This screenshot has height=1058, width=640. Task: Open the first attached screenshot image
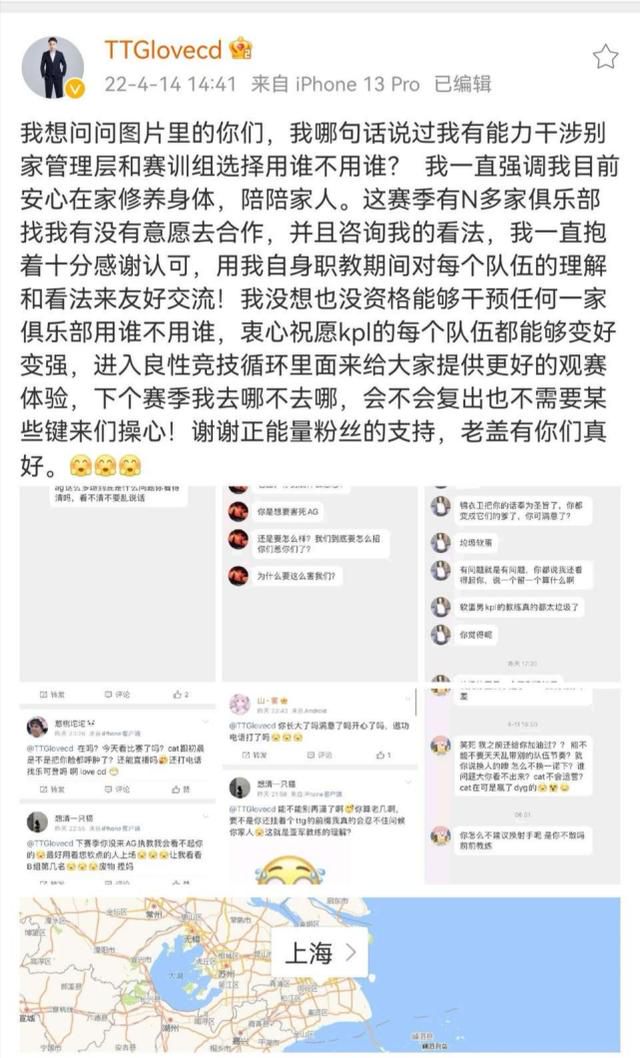(x=117, y=584)
